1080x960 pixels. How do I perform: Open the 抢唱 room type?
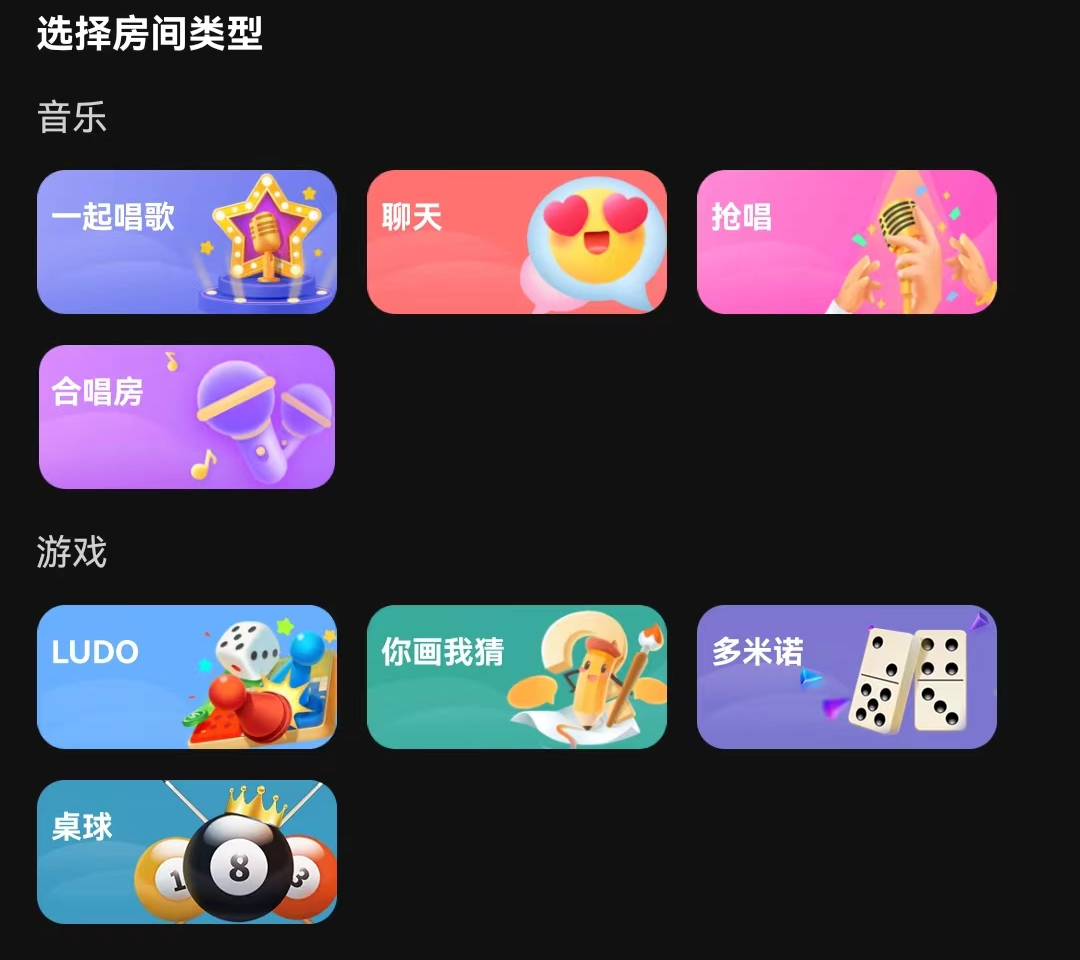point(847,242)
